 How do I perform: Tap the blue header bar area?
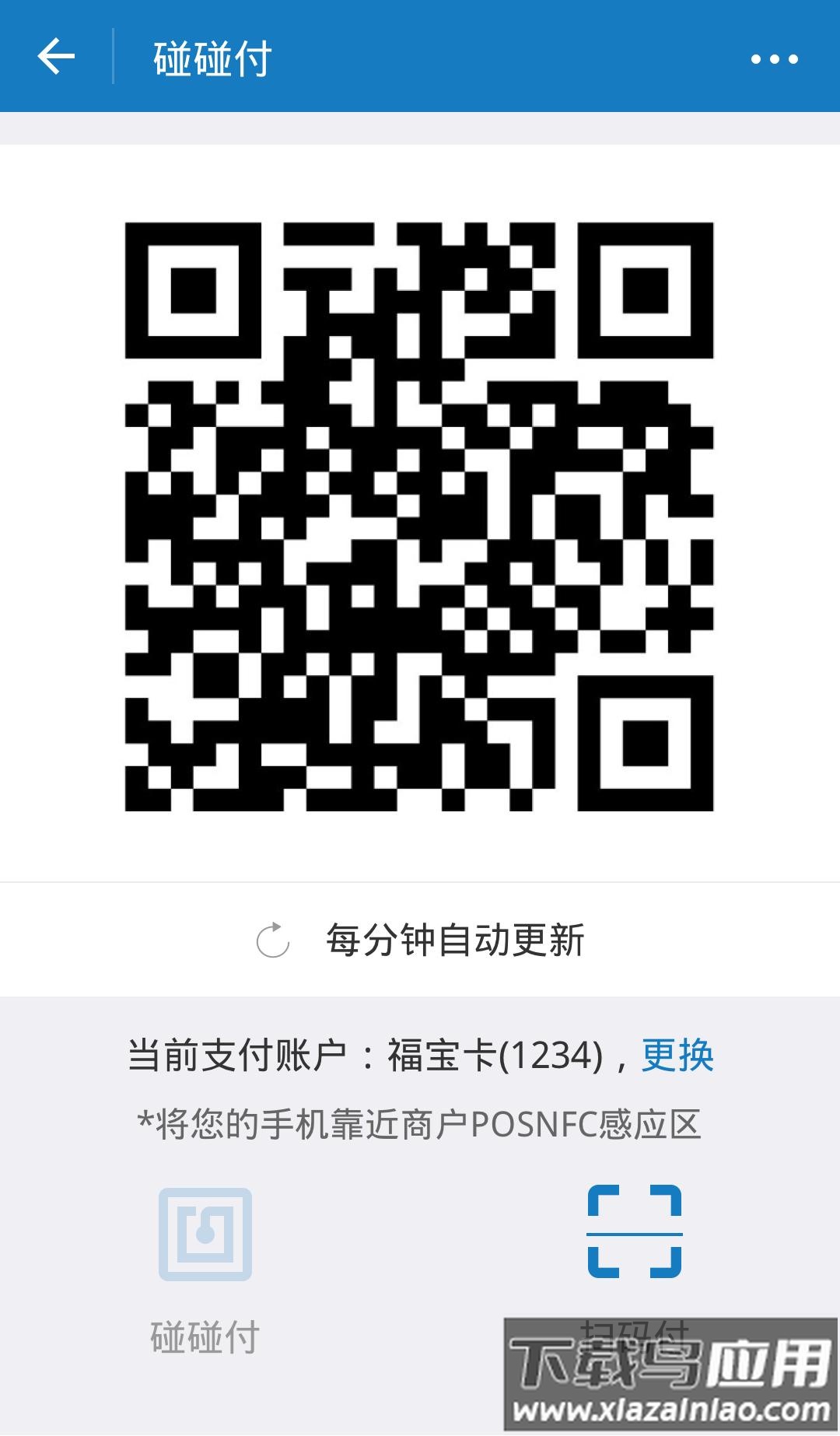click(x=420, y=58)
